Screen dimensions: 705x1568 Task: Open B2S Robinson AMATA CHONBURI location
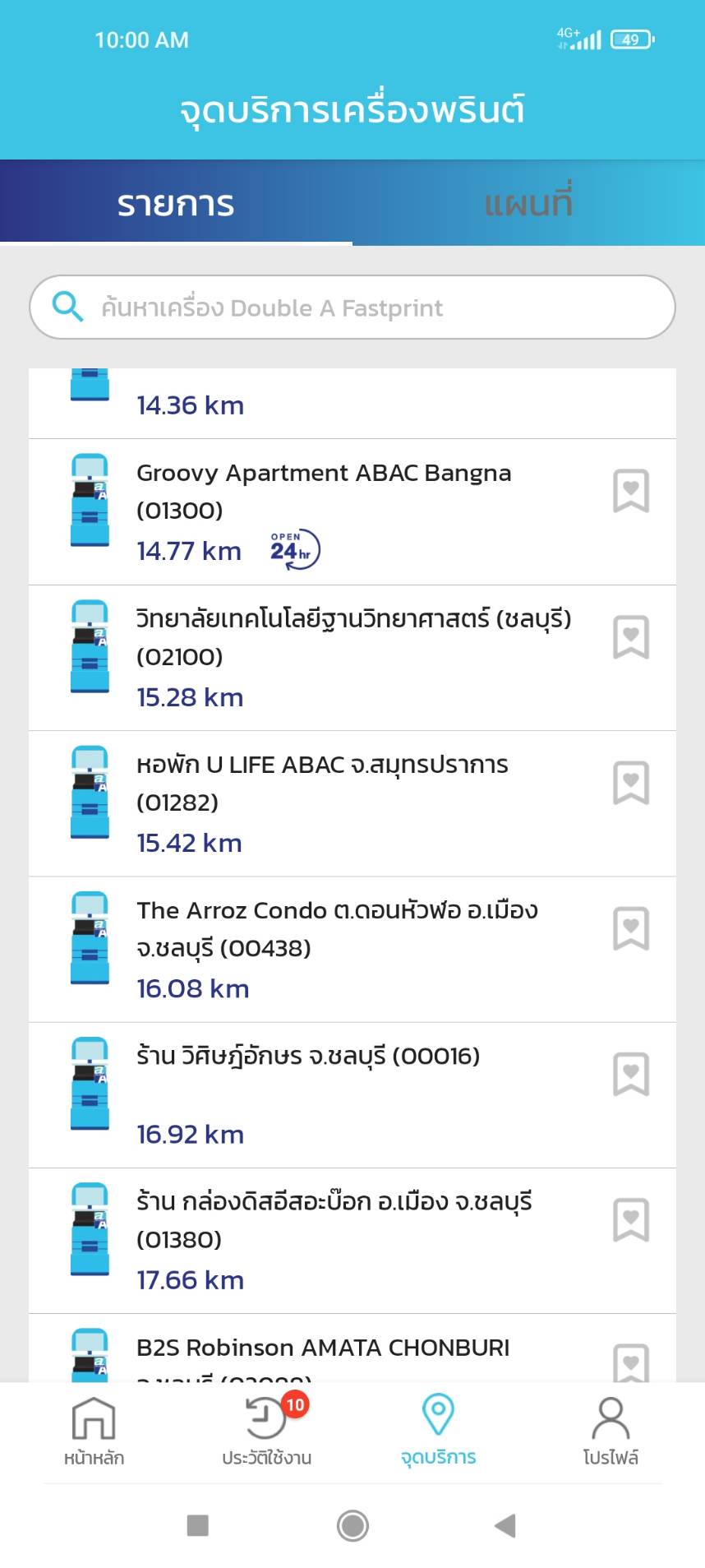pos(323,1348)
